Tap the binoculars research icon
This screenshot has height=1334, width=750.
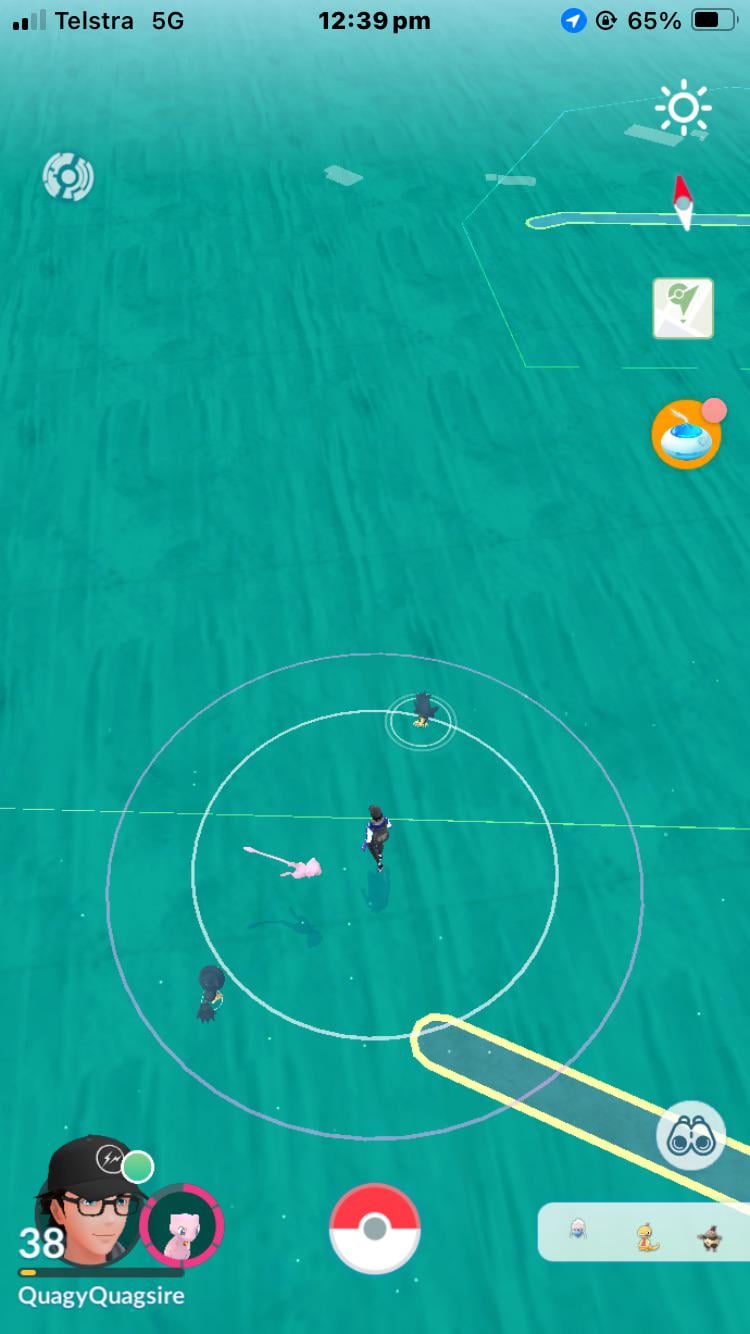690,1136
